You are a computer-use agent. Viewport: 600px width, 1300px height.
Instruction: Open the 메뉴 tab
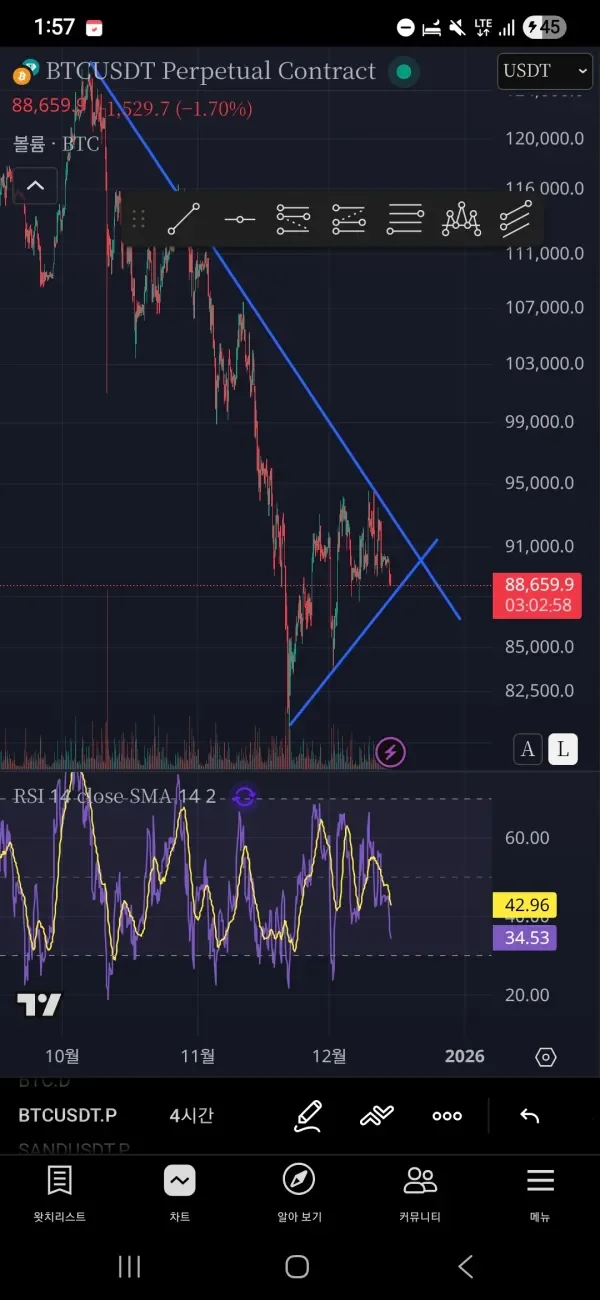(x=540, y=1194)
